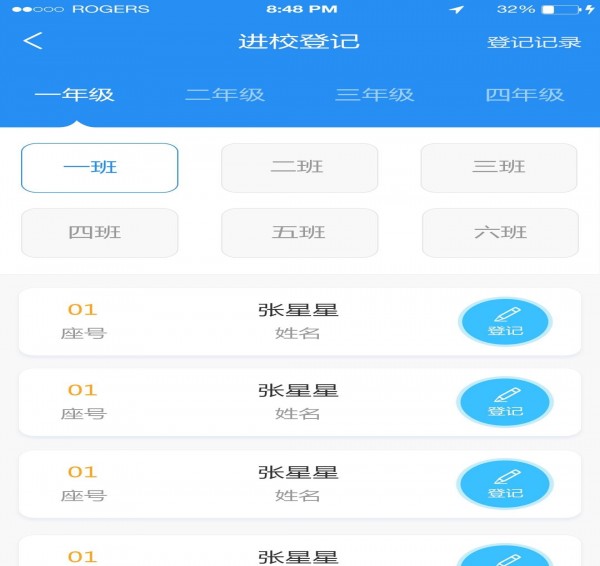Choose class 四班
Image resolution: width=600 pixels, height=566 pixels.
coord(99,232)
